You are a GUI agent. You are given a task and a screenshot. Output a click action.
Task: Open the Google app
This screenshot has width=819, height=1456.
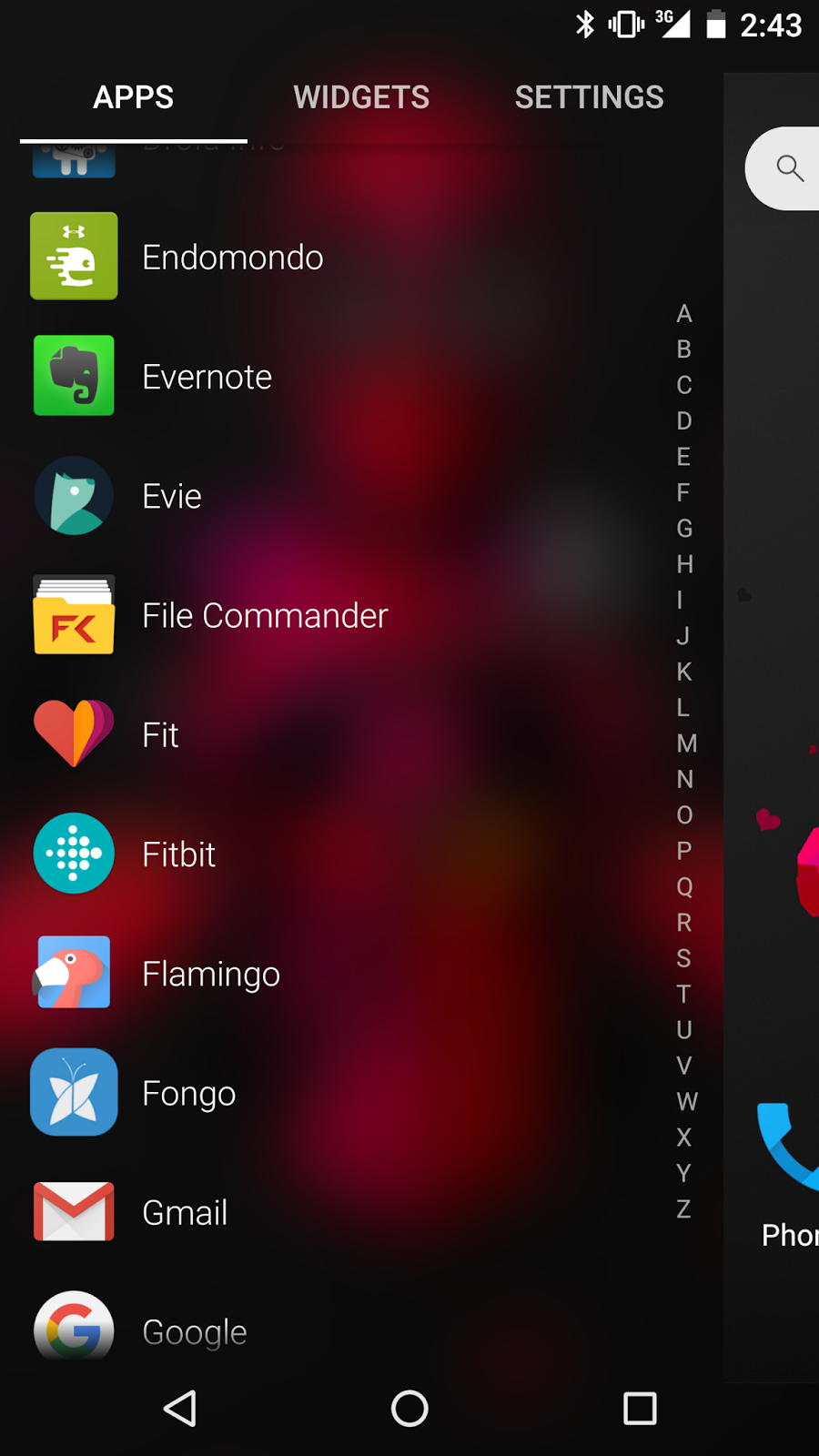tap(194, 1331)
